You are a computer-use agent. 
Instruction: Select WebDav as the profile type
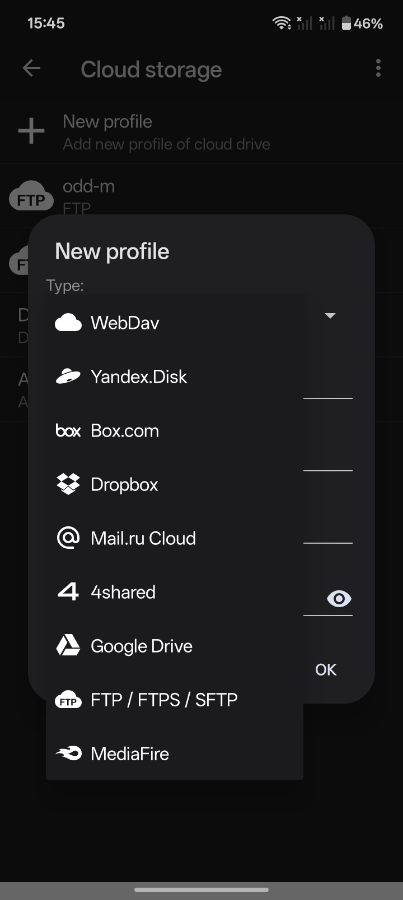pyautogui.click(x=175, y=323)
